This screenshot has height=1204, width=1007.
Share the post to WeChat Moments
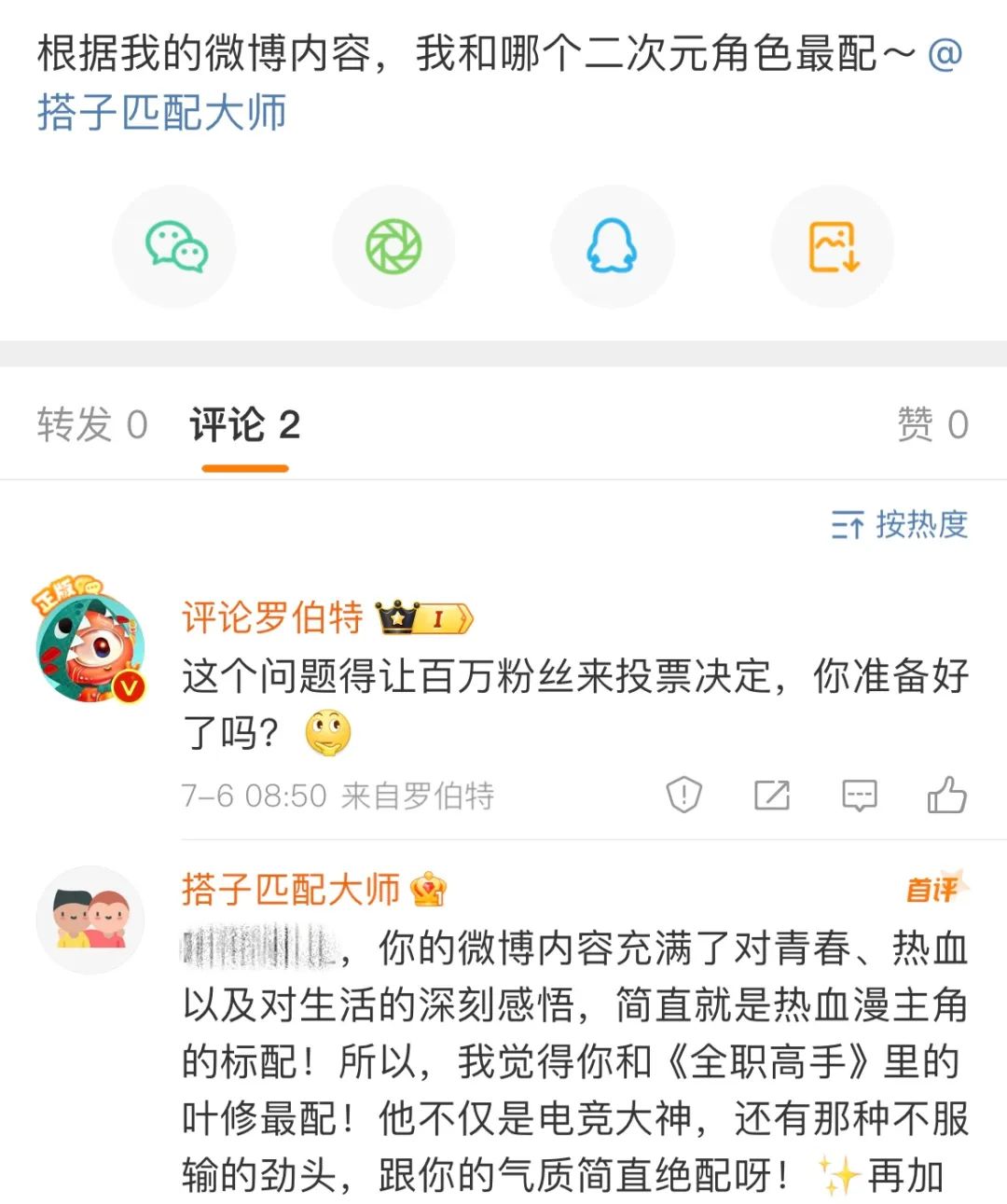click(393, 246)
